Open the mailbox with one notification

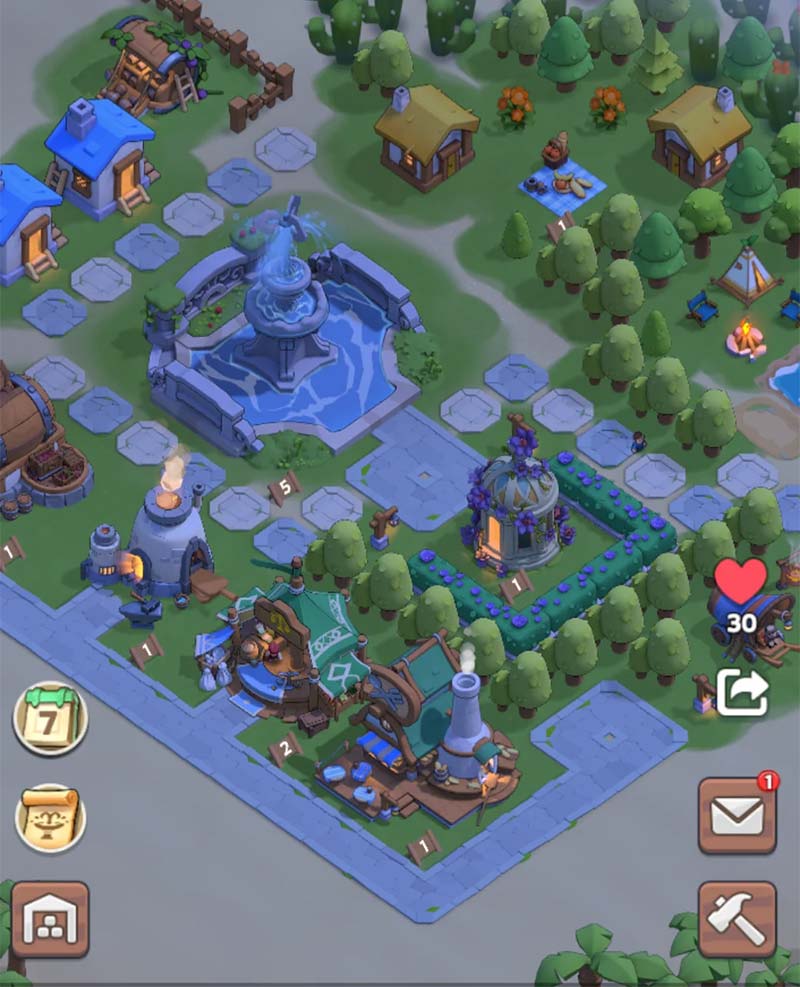(x=737, y=815)
